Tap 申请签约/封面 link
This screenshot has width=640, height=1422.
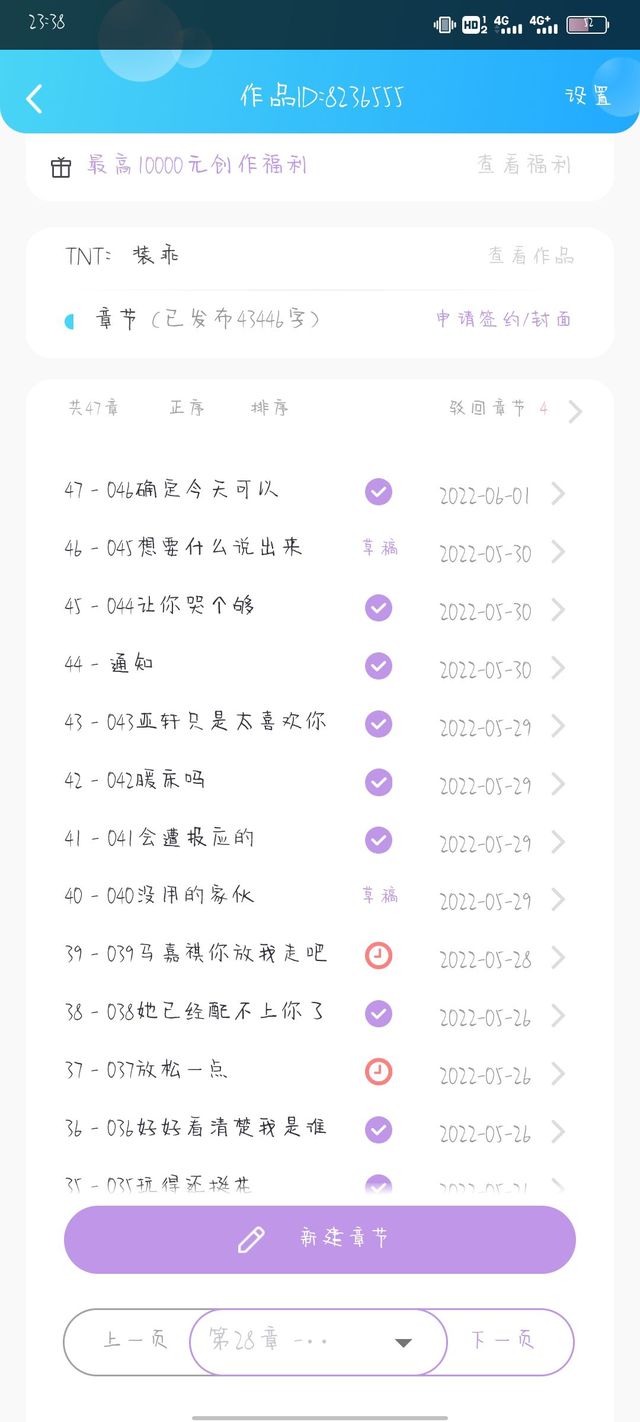pyautogui.click(x=504, y=319)
